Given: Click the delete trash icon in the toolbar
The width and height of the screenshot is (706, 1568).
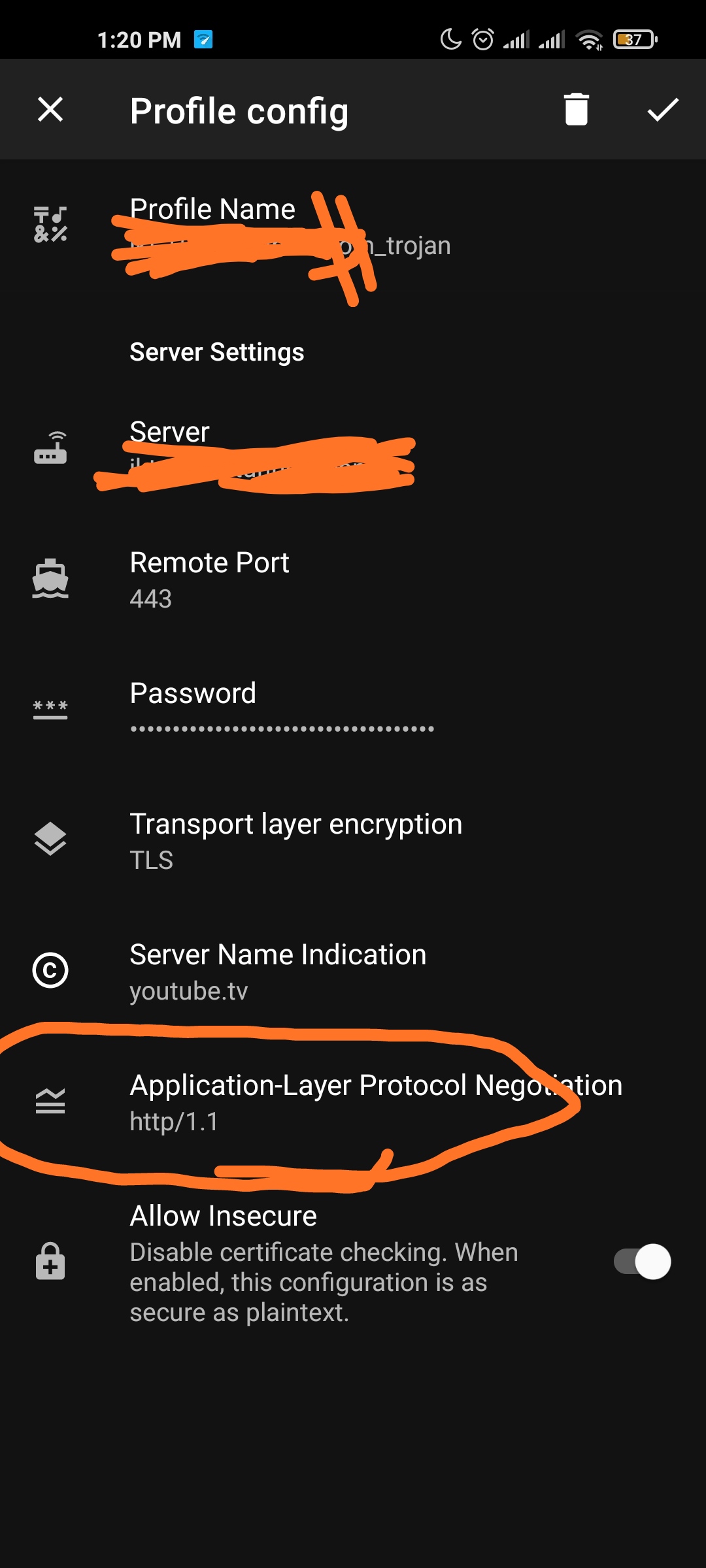Looking at the screenshot, I should click(575, 109).
